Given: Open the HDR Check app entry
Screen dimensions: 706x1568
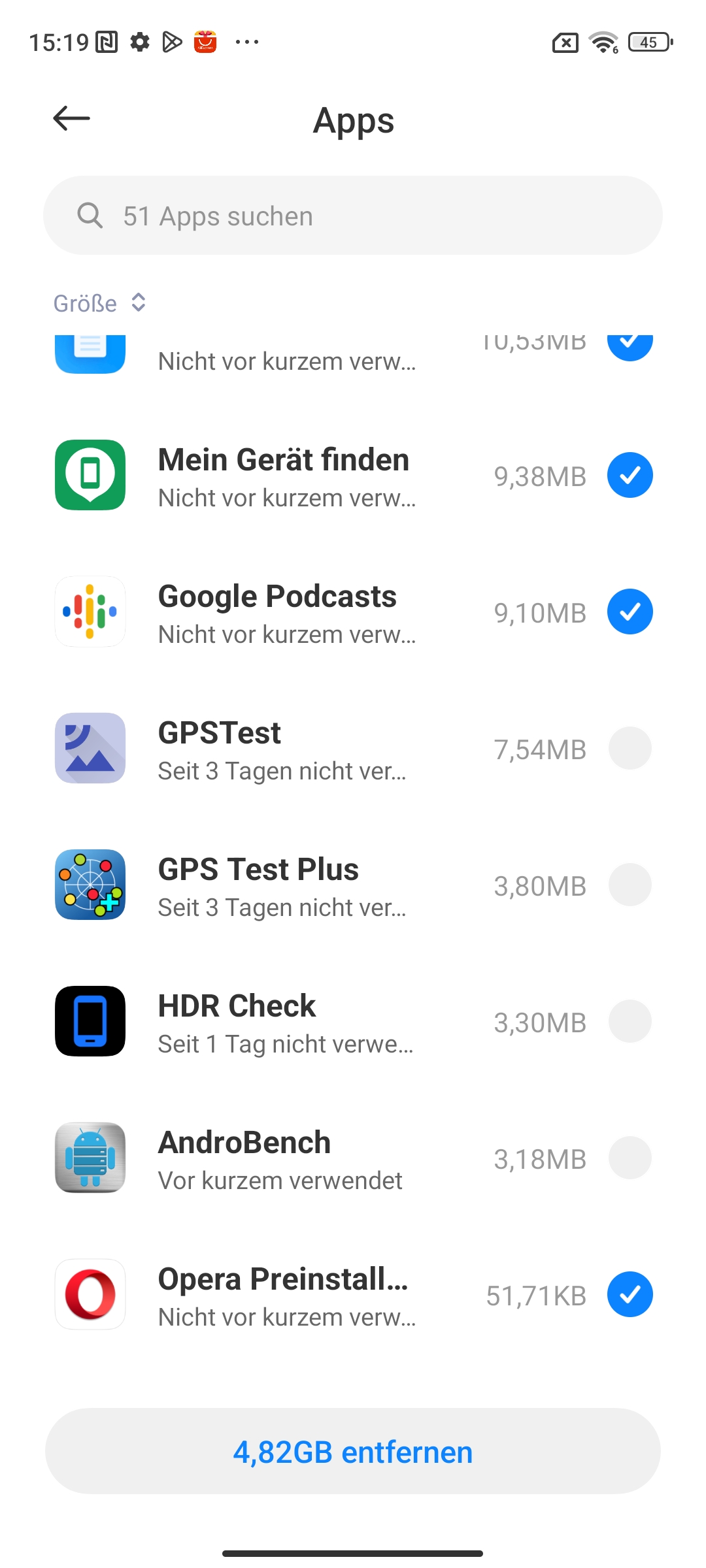Looking at the screenshot, I should (x=353, y=1022).
